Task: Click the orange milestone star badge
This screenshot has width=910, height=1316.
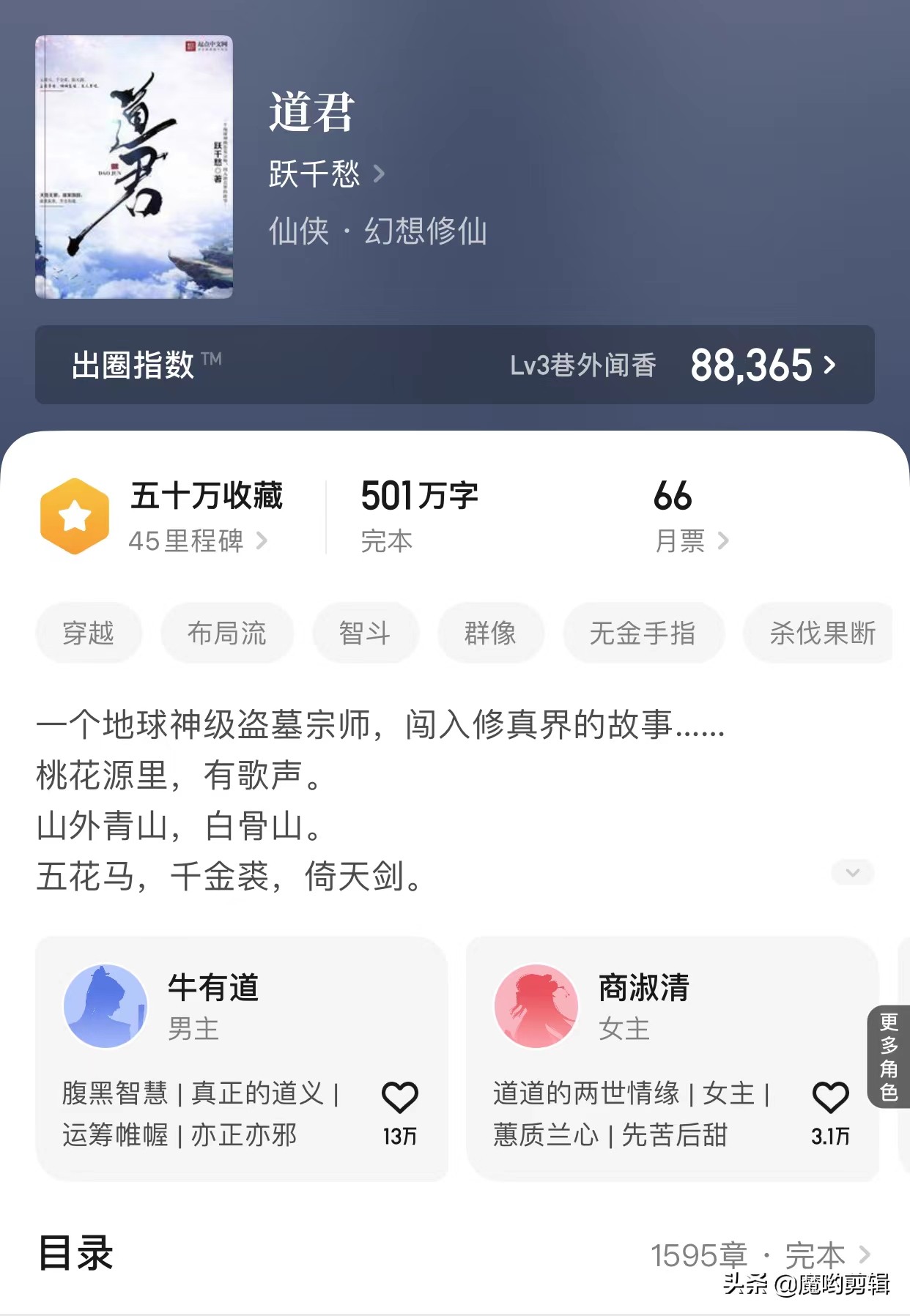Action: coord(74,515)
